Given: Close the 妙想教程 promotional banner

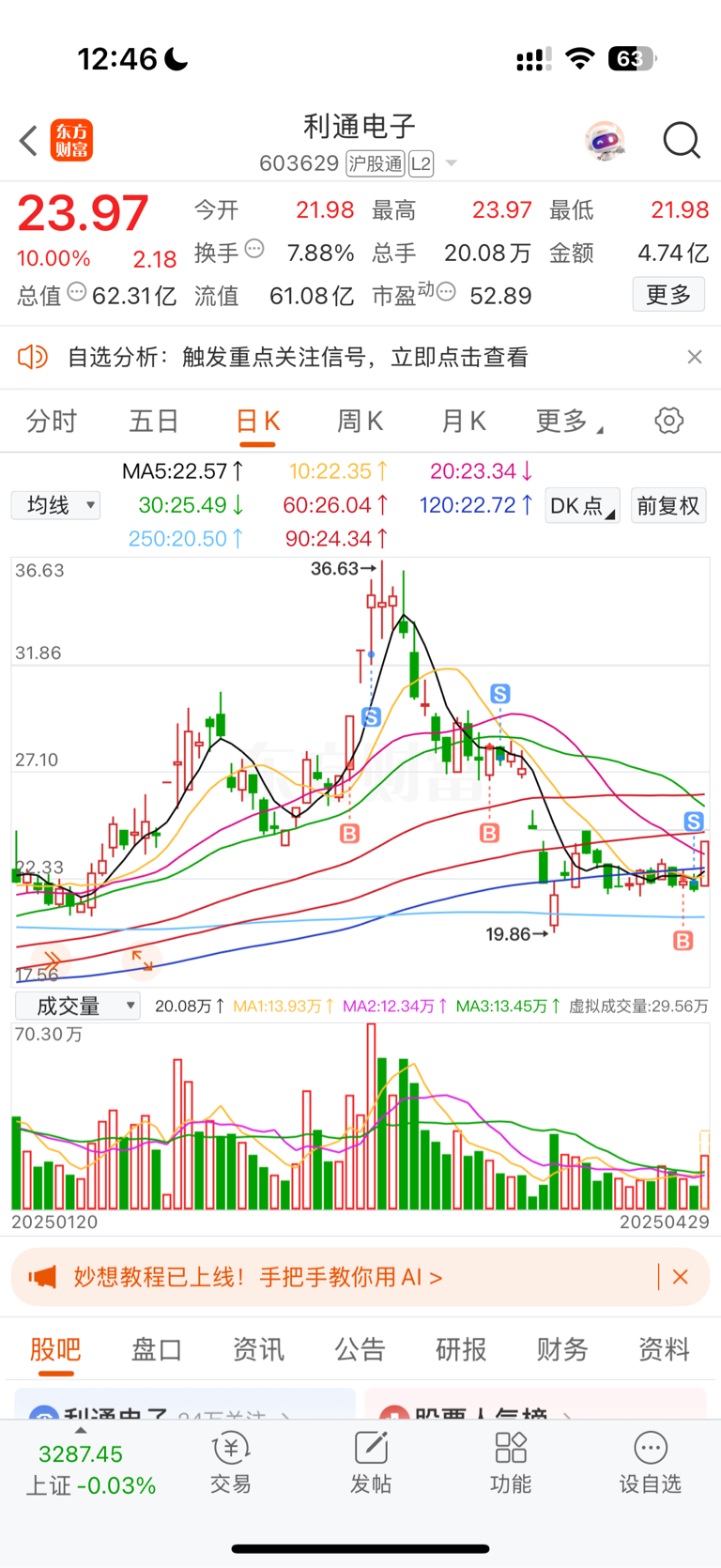Looking at the screenshot, I should [681, 1277].
